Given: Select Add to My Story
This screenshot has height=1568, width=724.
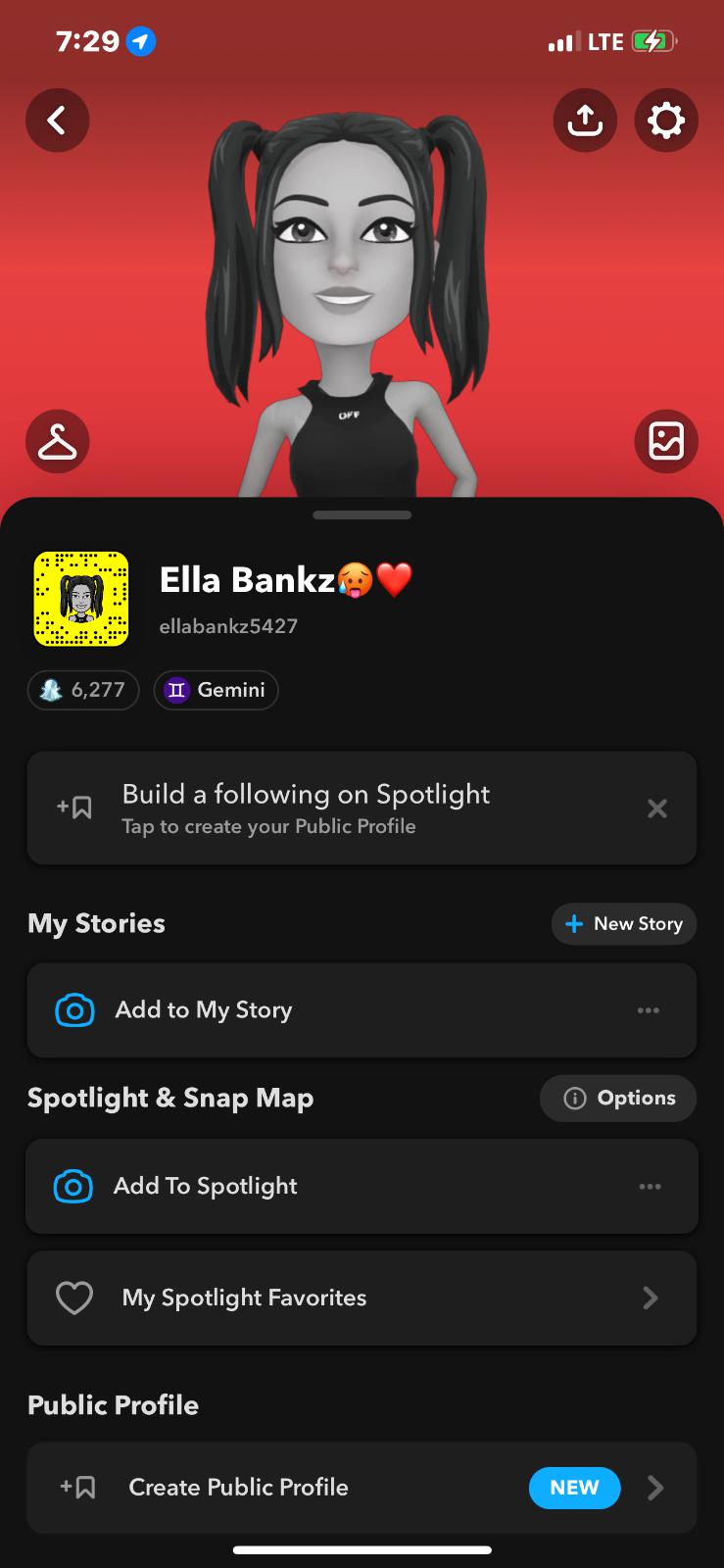Looking at the screenshot, I should click(x=294, y=1010).
